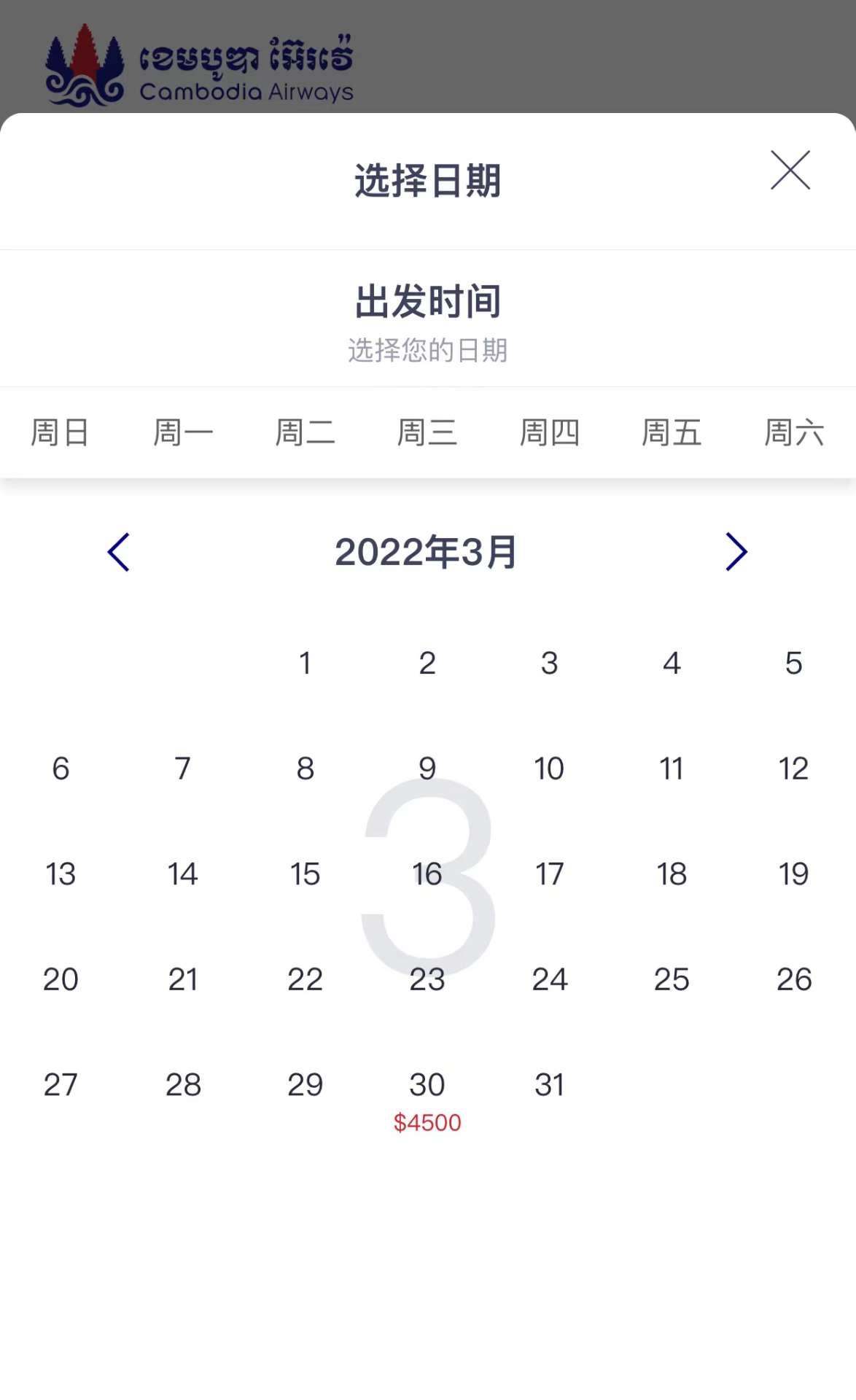Select March 28 on the calendar
The image size is (856, 1400).
(x=183, y=1085)
